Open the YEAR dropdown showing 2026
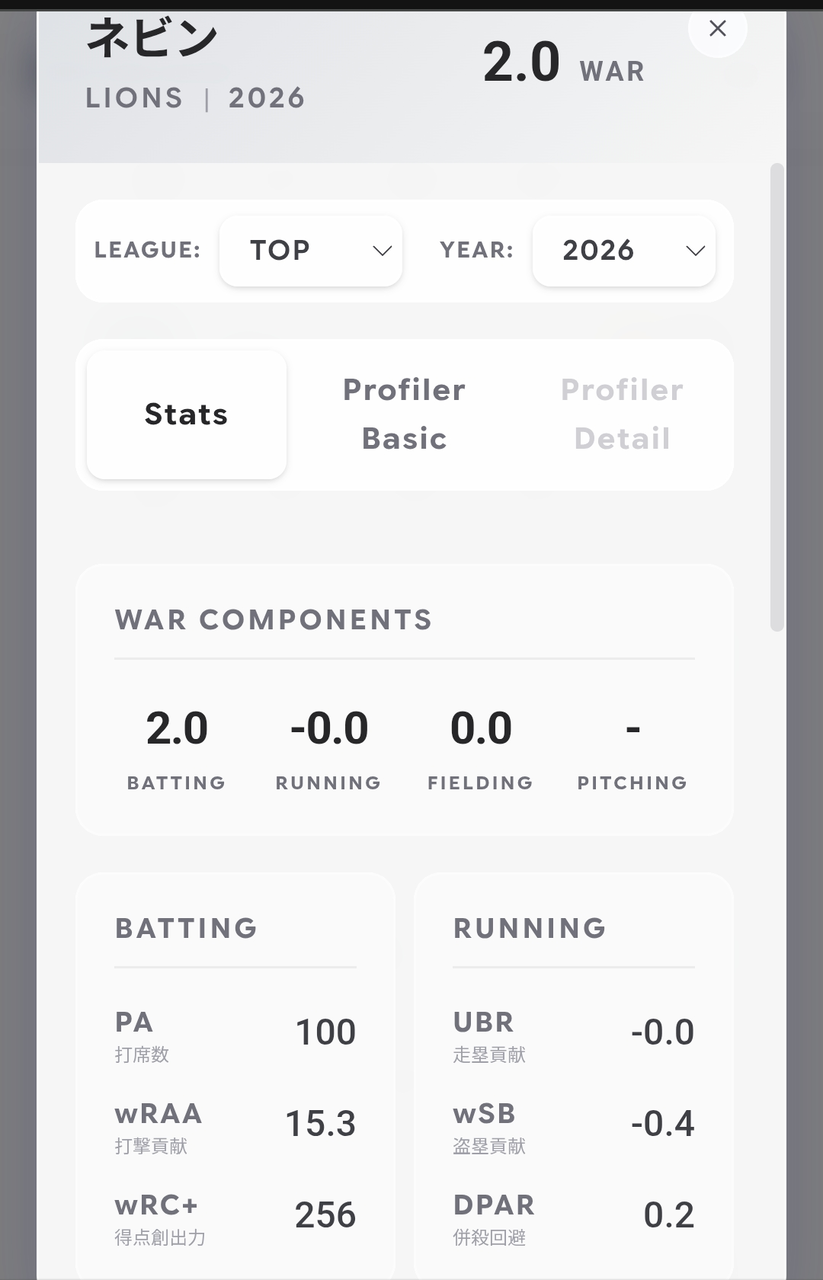Image resolution: width=823 pixels, height=1280 pixels. [x=624, y=250]
